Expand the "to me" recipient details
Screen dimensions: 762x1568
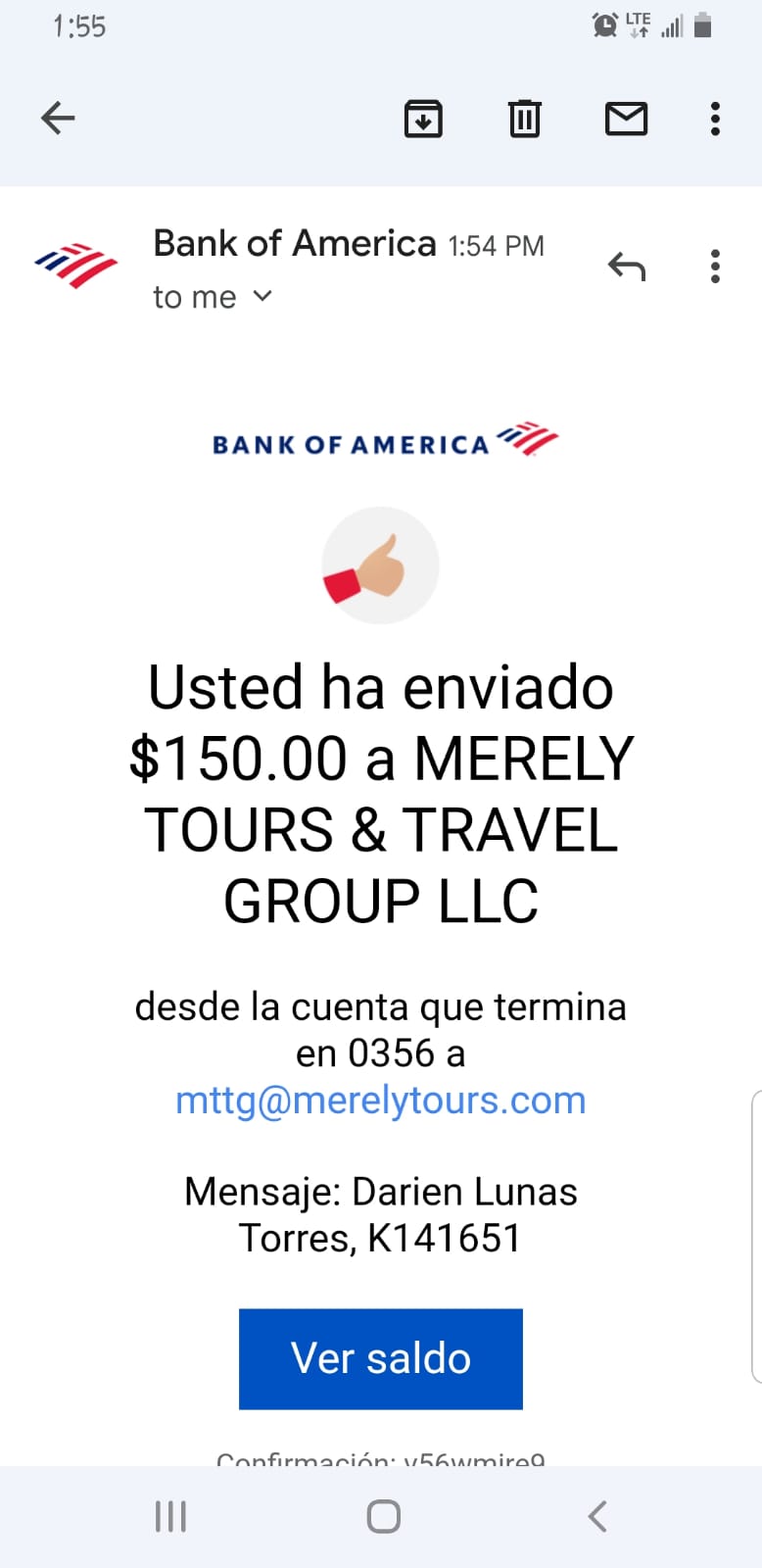[213, 296]
